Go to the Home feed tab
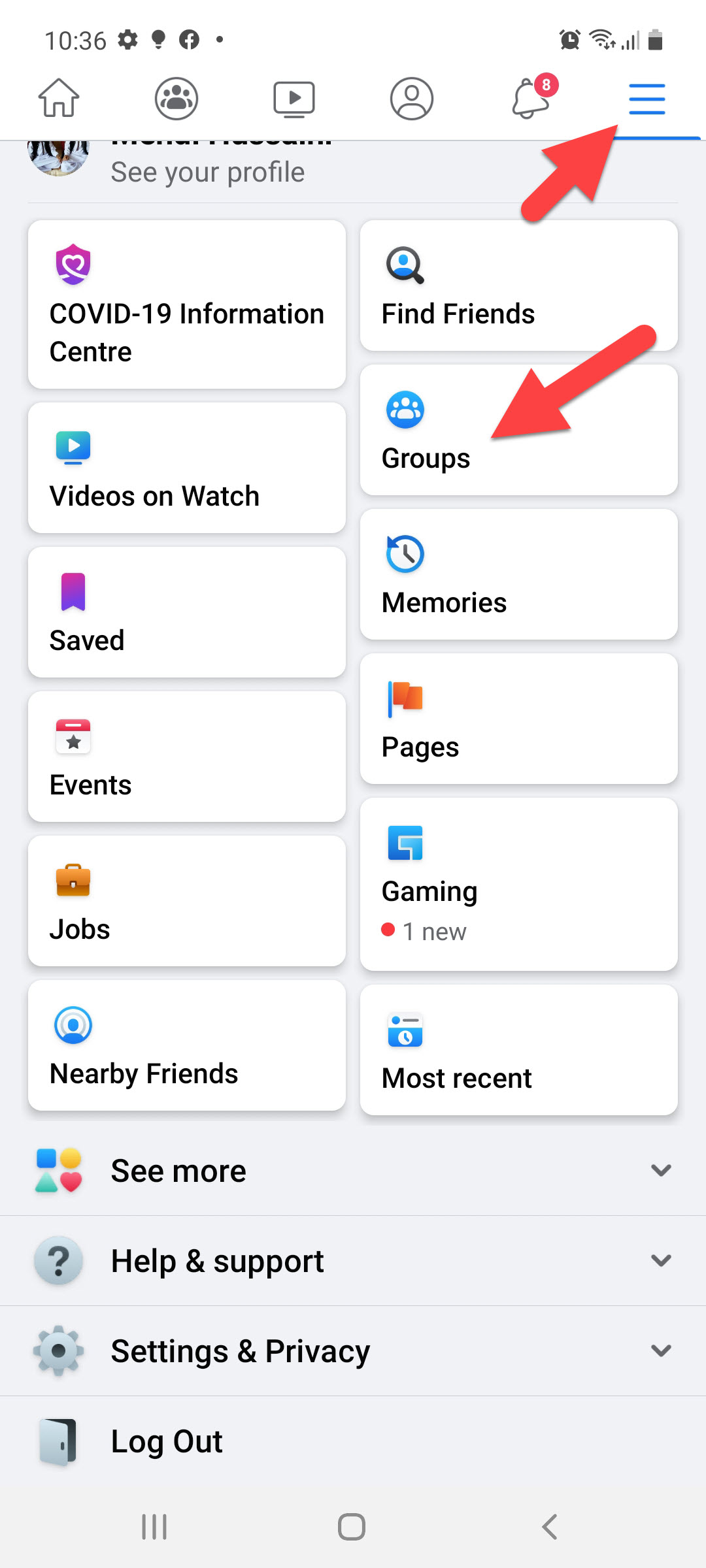 (59, 99)
